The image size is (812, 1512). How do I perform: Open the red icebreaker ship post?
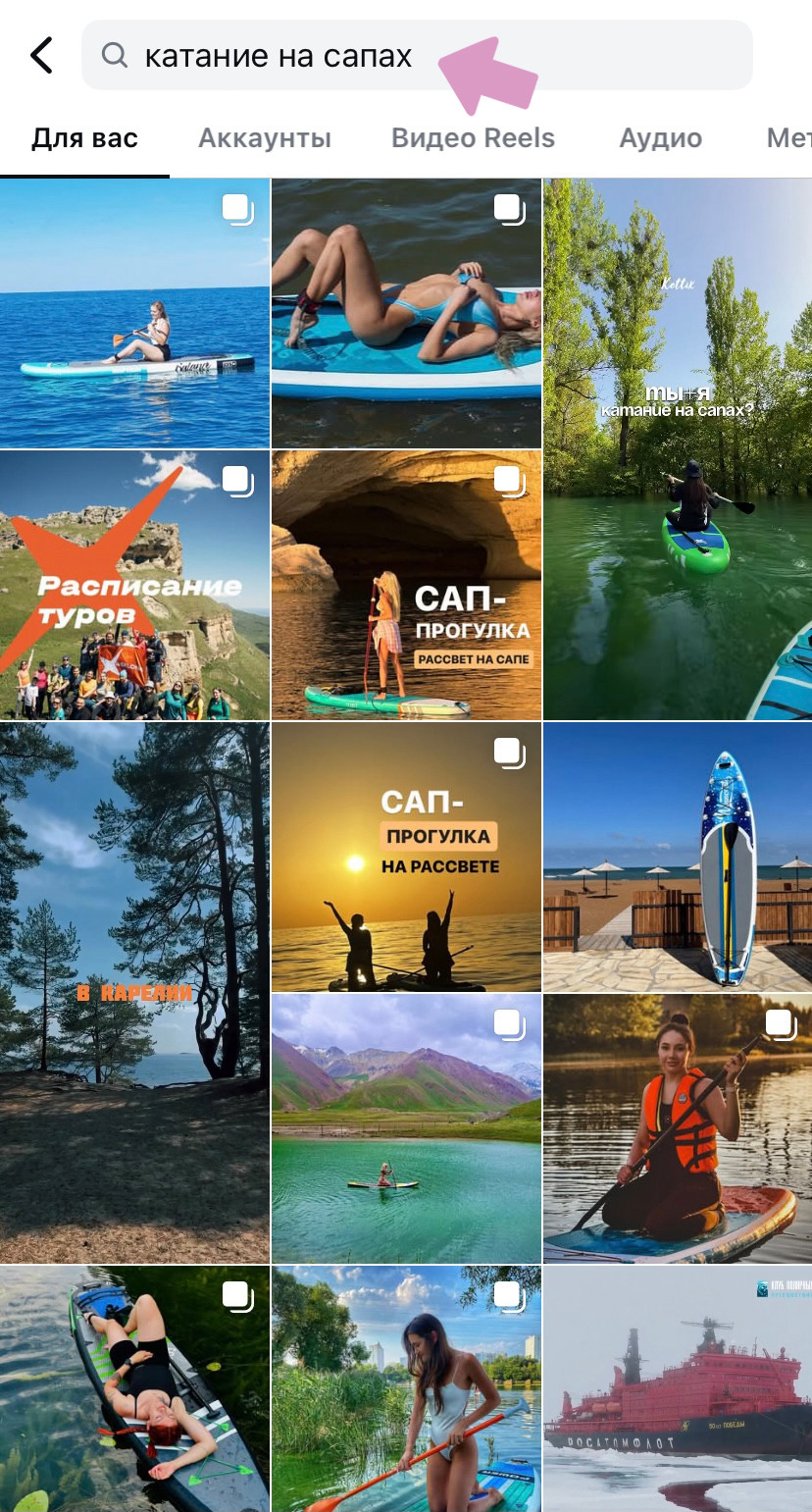[x=678, y=1388]
